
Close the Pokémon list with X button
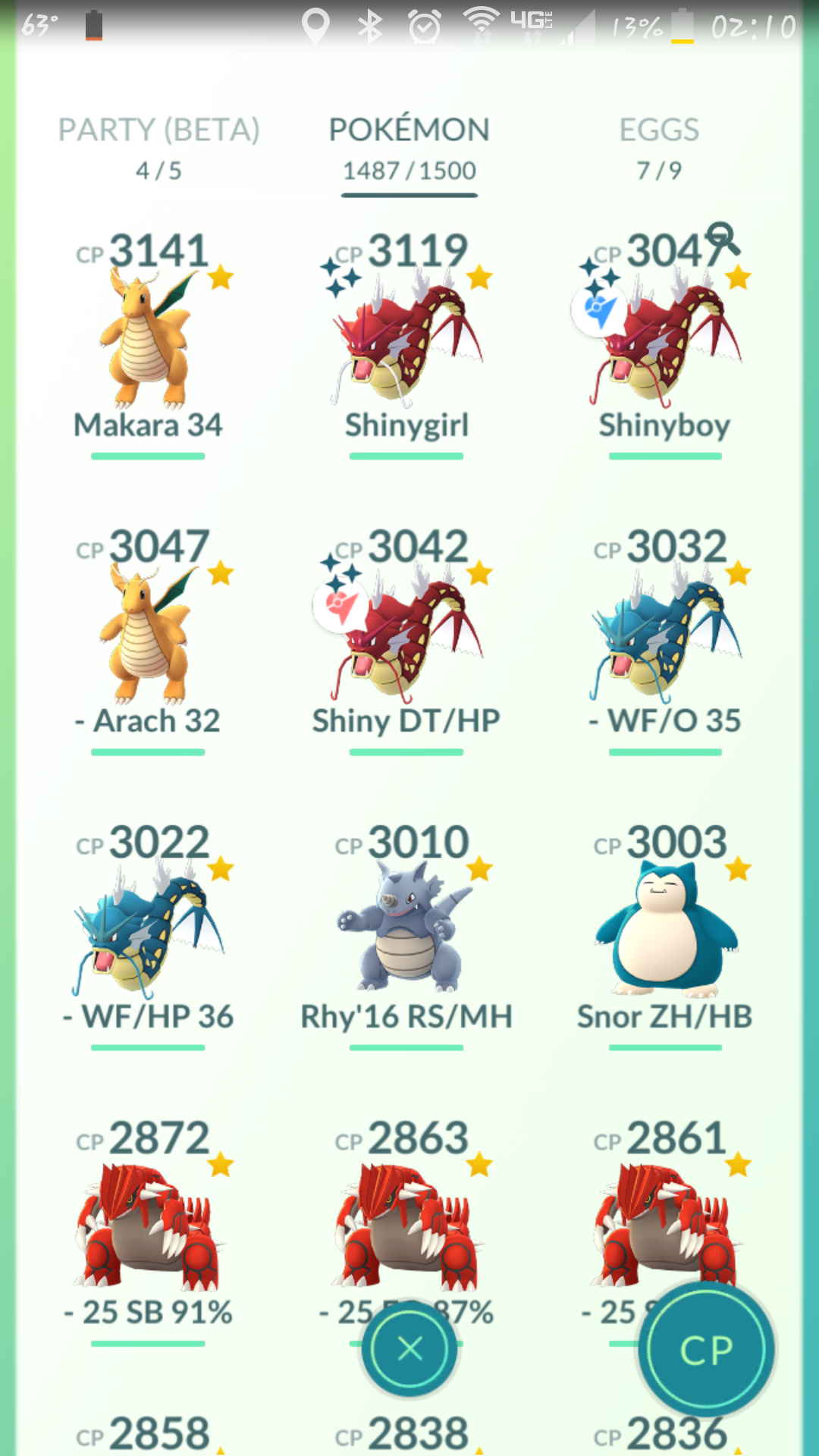point(409,1348)
